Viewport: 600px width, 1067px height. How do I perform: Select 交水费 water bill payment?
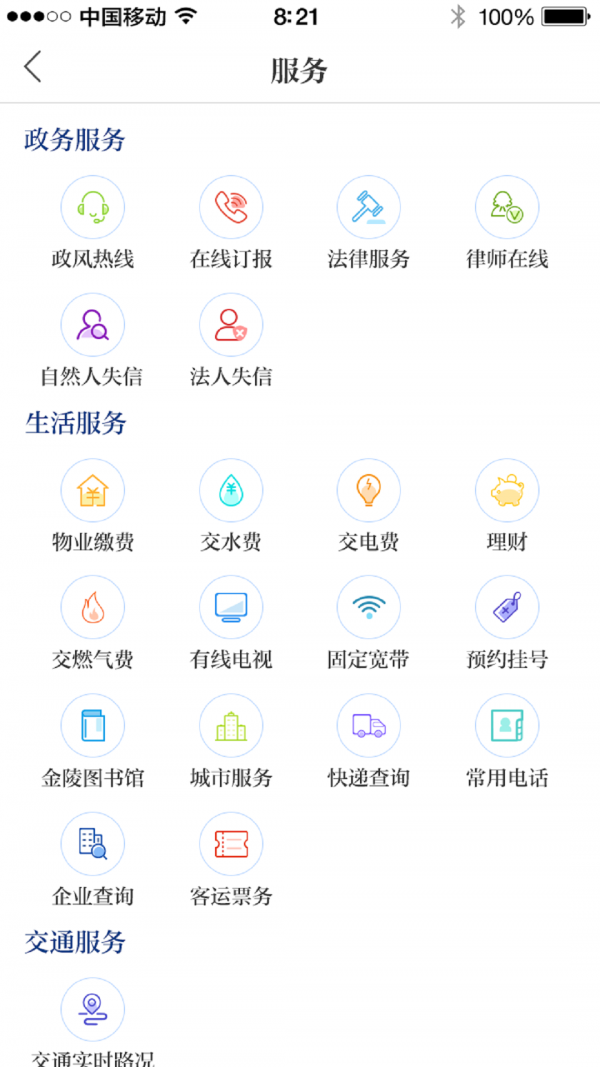[x=231, y=491]
